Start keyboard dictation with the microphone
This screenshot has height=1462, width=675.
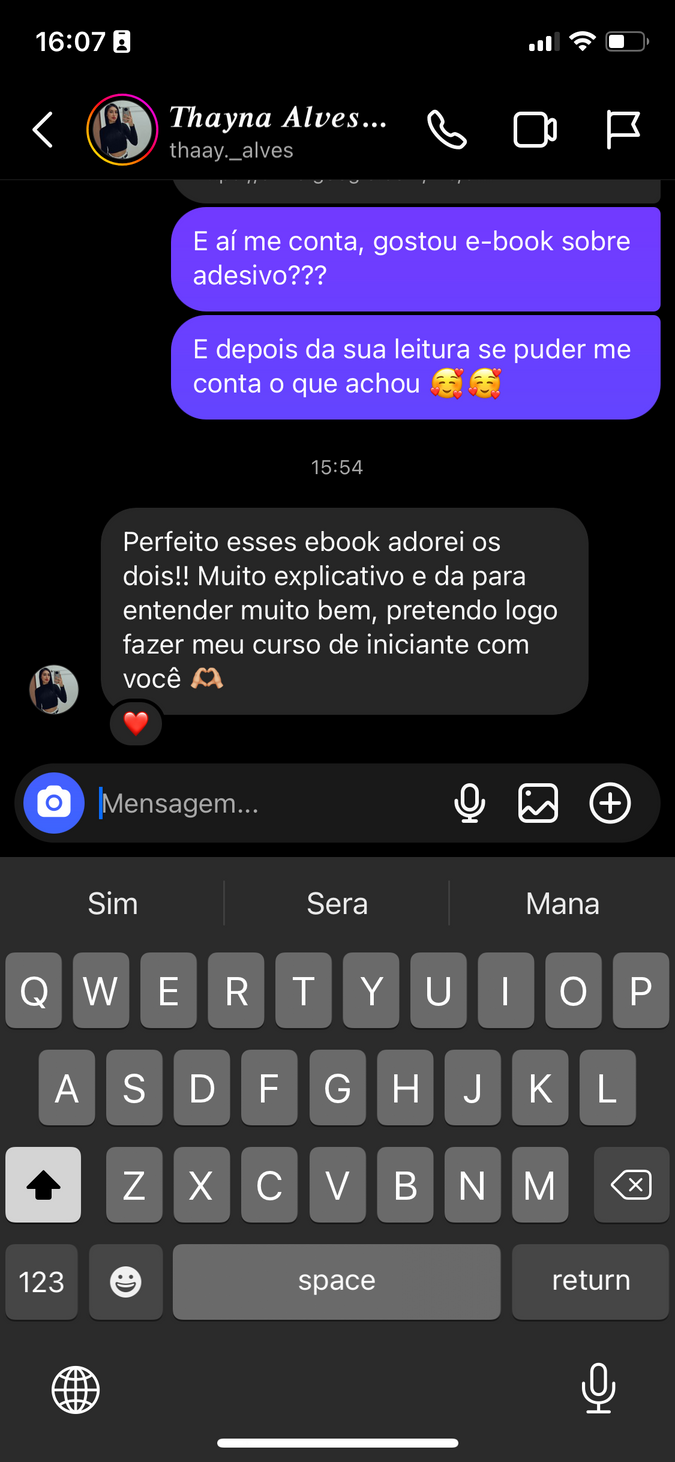pyautogui.click(x=598, y=1388)
